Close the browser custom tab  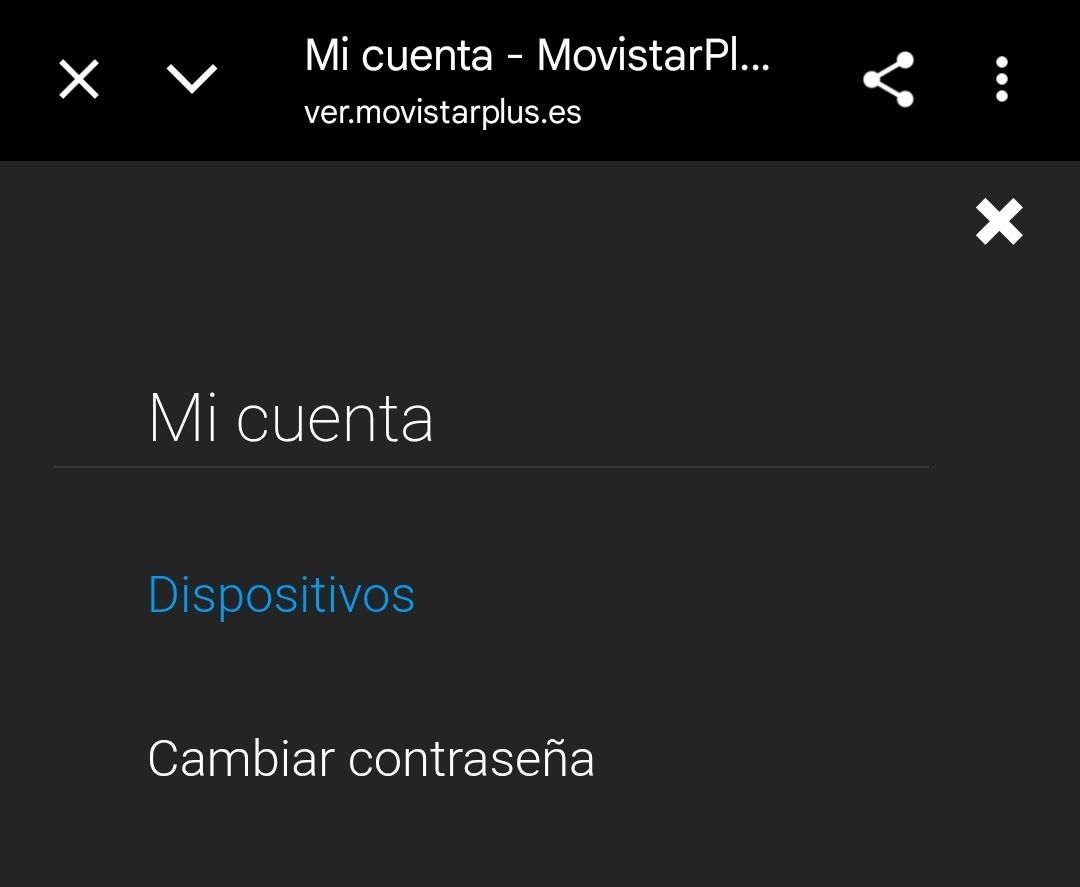[x=79, y=79]
